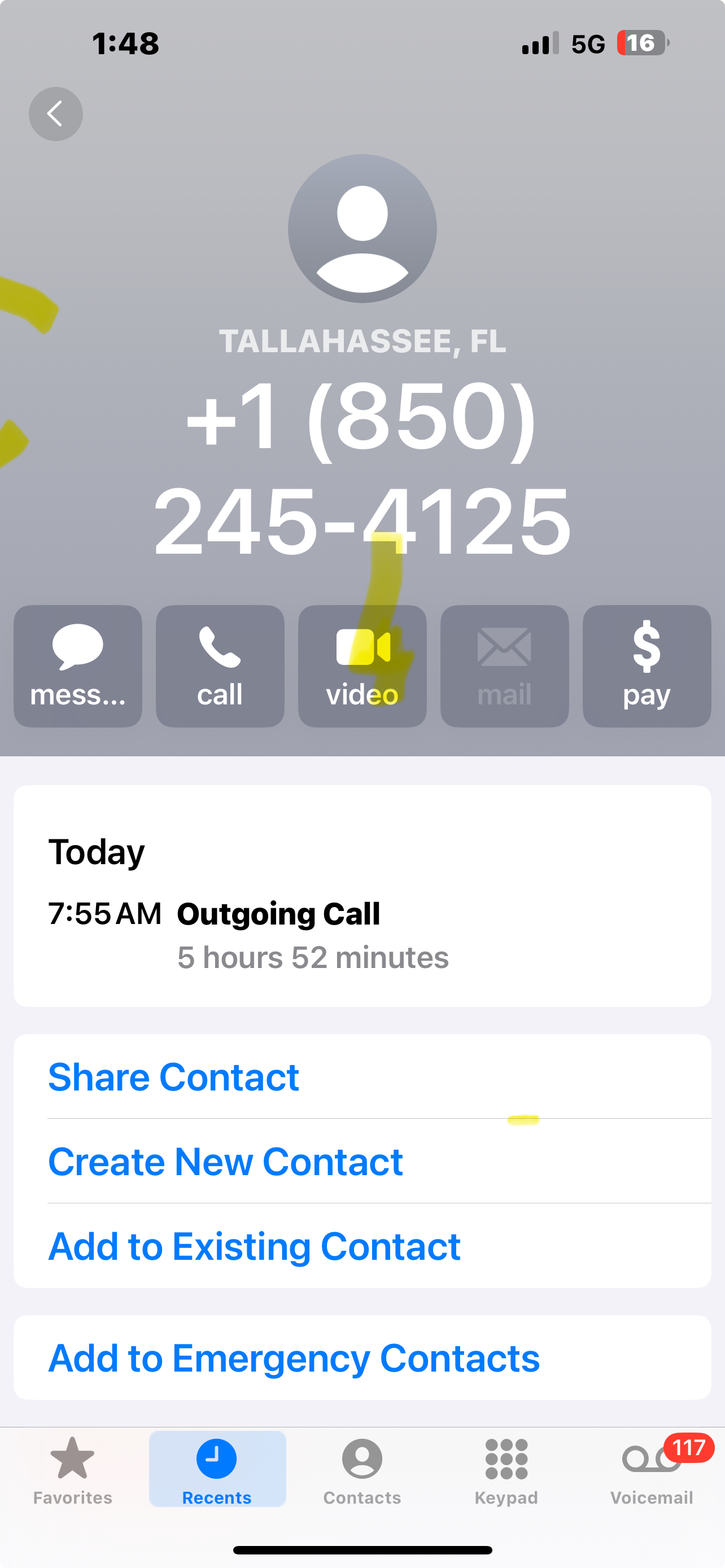This screenshot has width=725, height=1568.
Task: Open the Voicemail tab
Action: tap(652, 1470)
